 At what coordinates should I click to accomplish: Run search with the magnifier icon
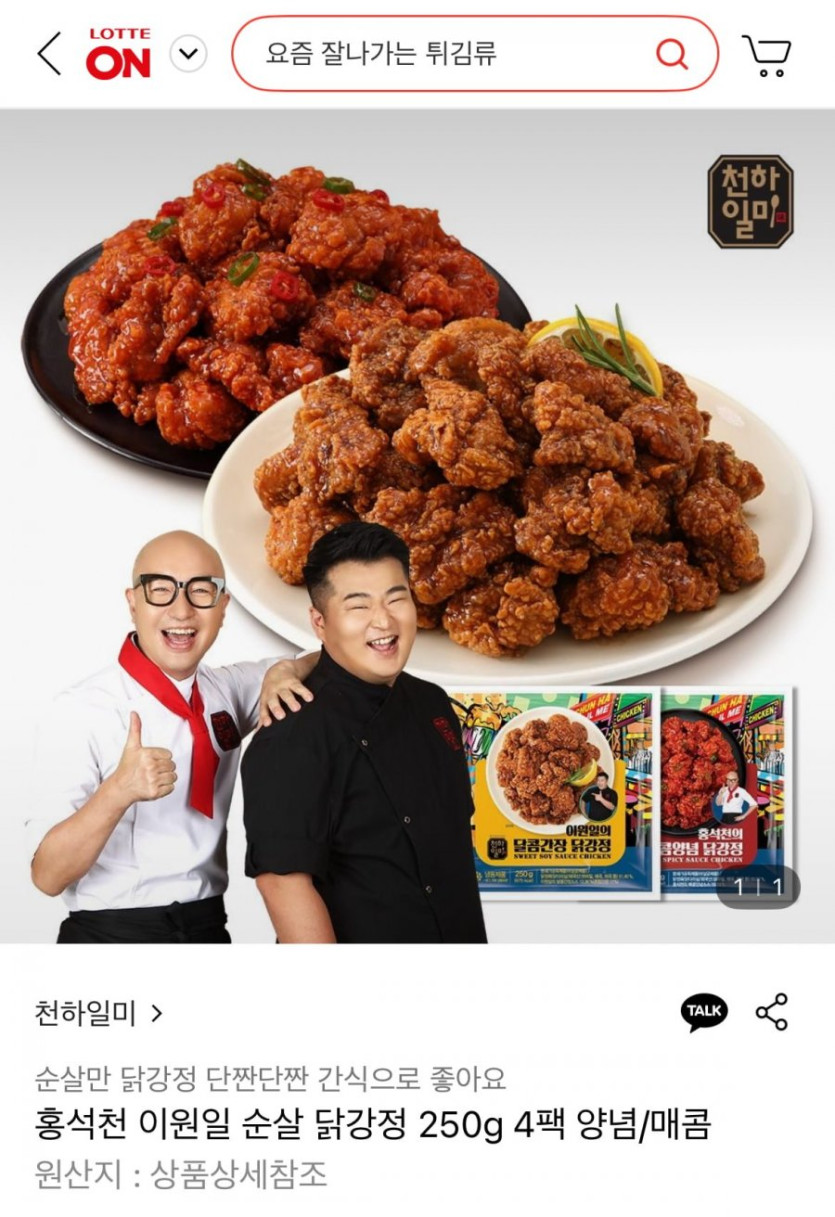click(672, 53)
